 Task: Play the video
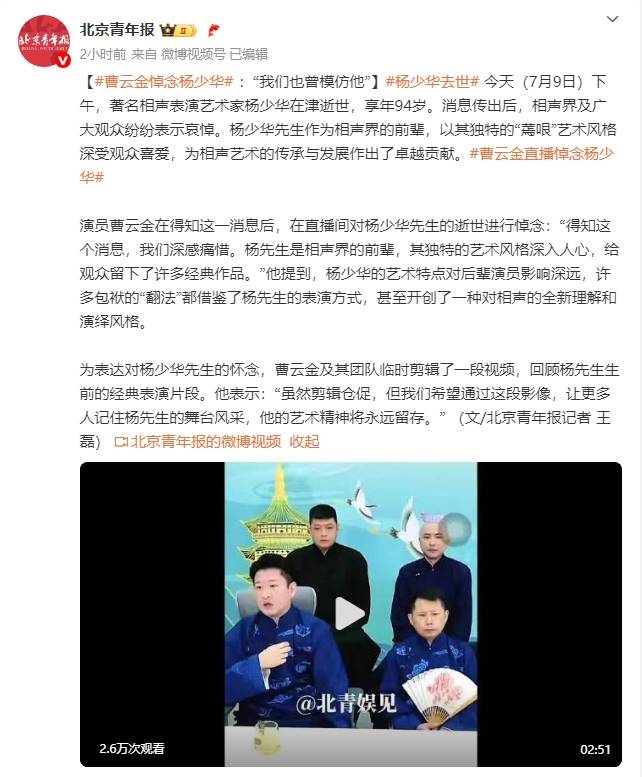(x=349, y=613)
